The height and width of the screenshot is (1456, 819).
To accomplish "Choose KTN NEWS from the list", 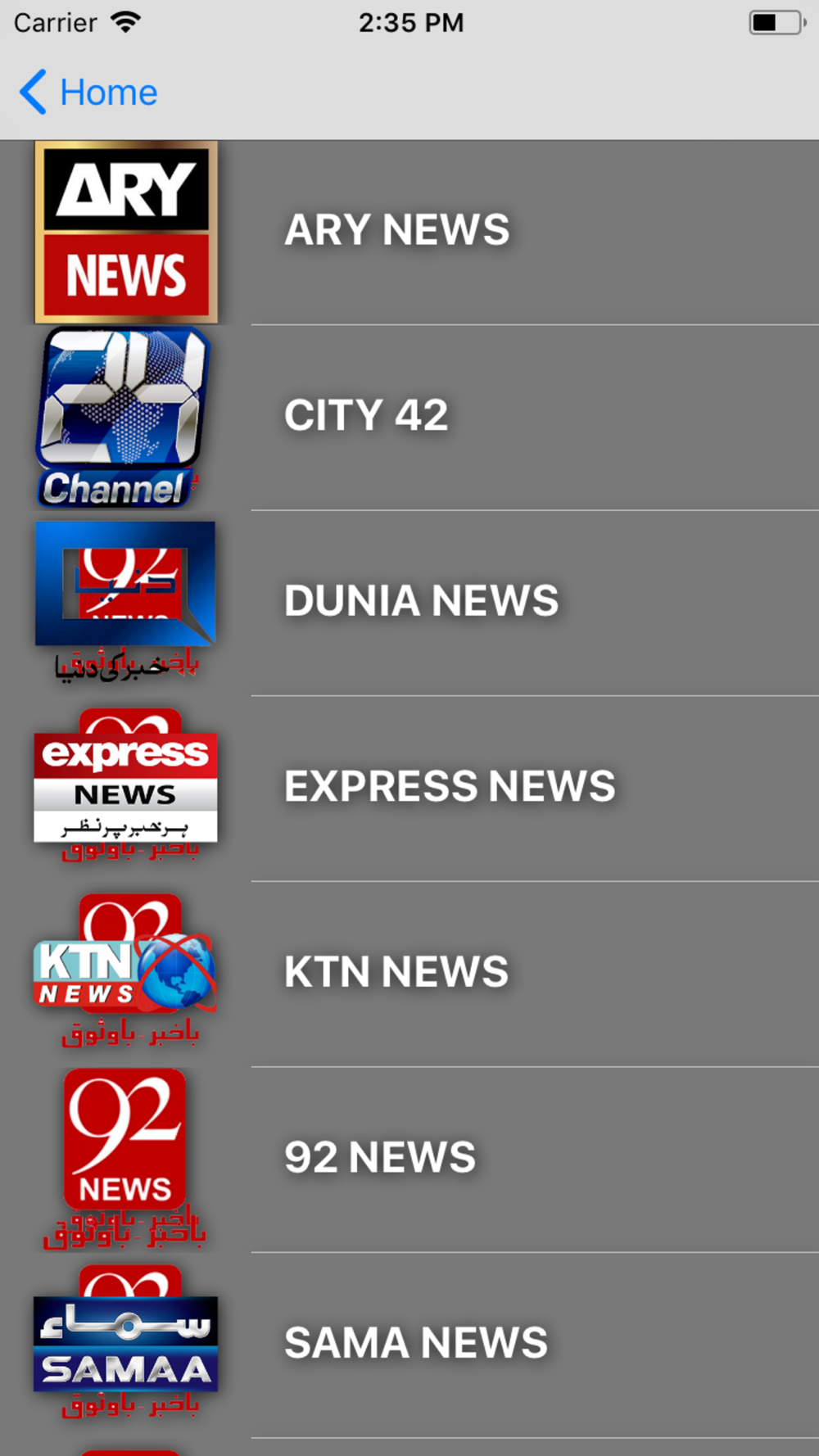I will tap(409, 974).
